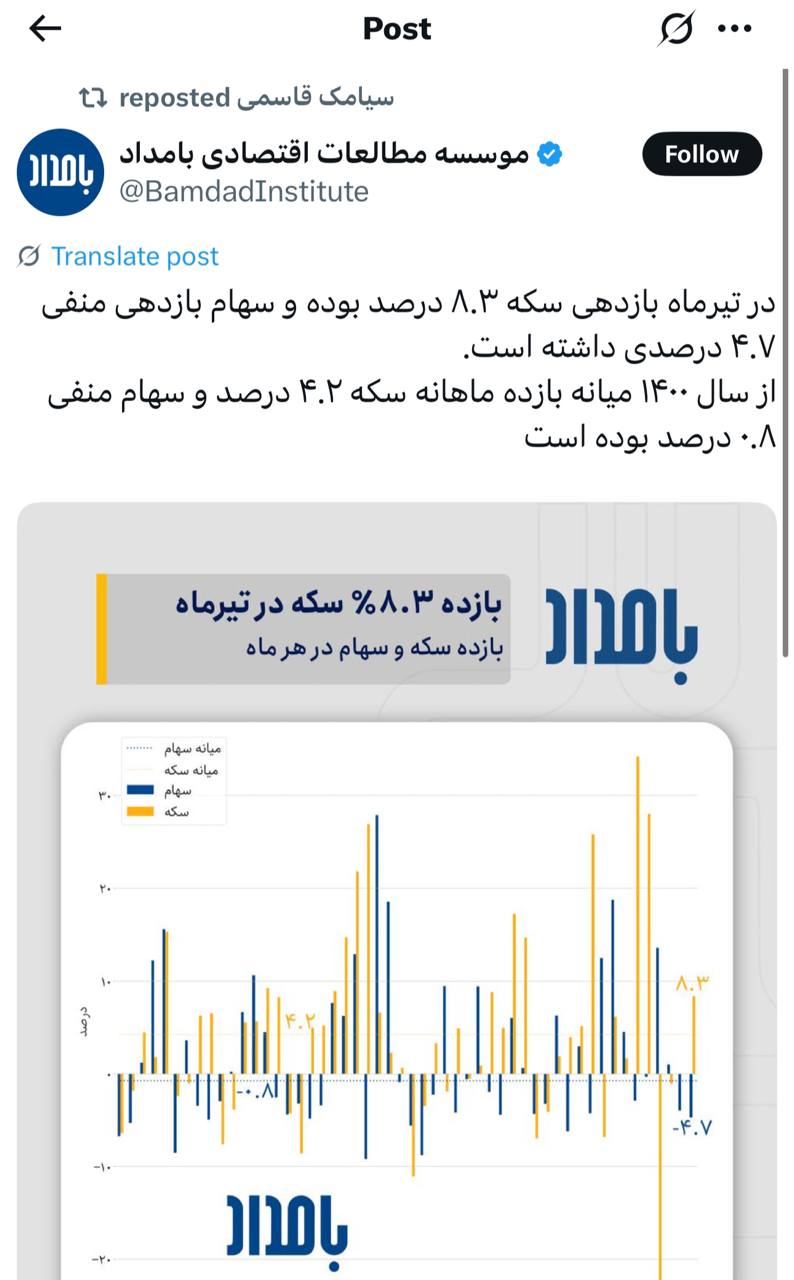
Task: Open the @BamdadInstitute handle
Action: pos(244,191)
